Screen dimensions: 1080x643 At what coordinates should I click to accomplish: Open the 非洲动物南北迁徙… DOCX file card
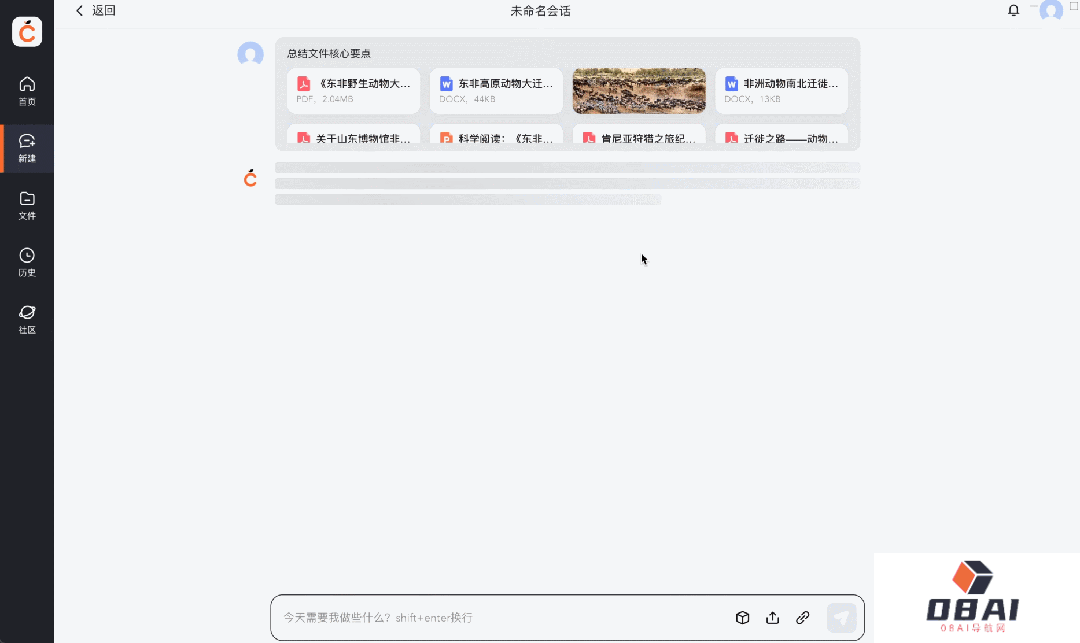781,91
